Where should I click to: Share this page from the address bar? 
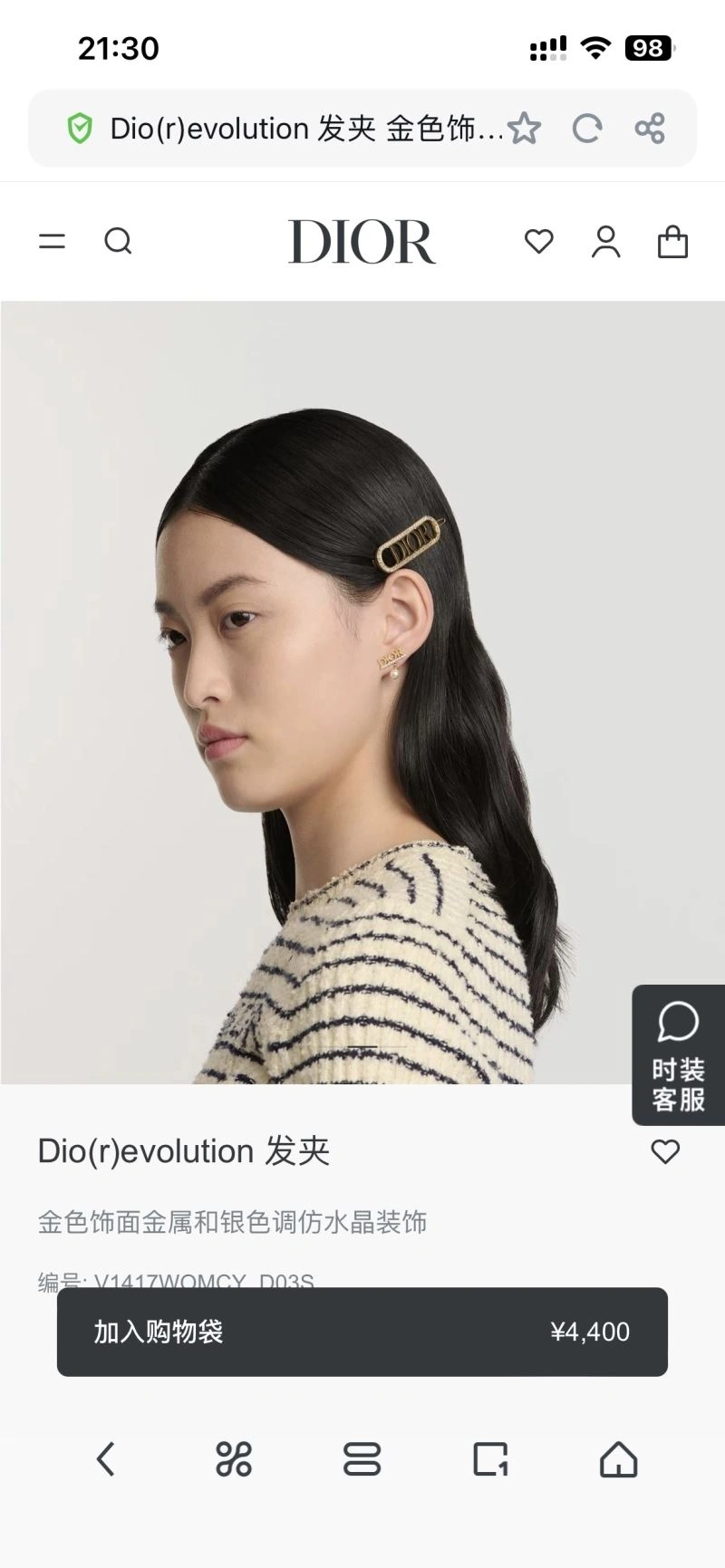[x=650, y=129]
